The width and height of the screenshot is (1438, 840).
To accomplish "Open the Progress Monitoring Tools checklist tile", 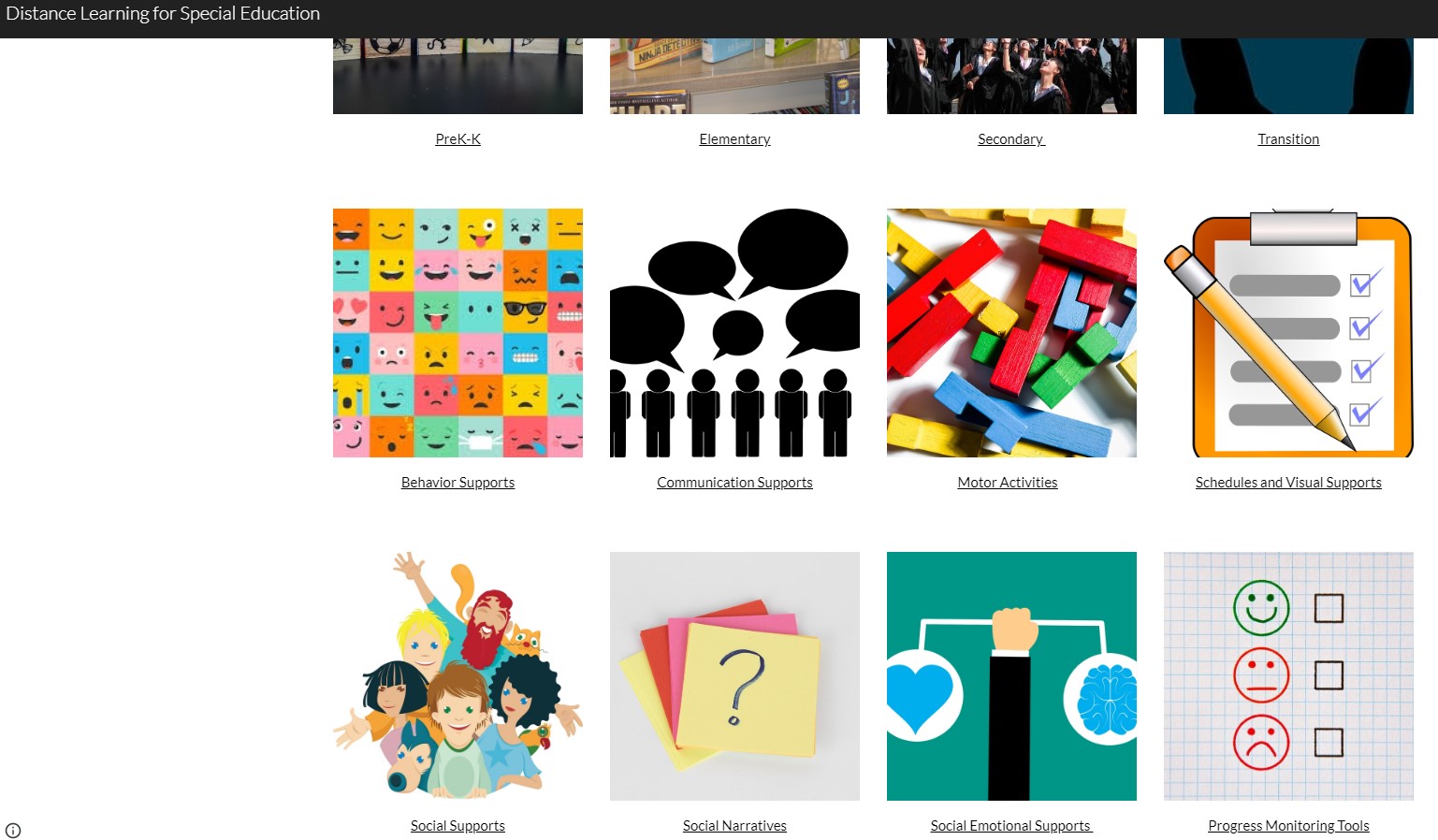I will (1288, 676).
